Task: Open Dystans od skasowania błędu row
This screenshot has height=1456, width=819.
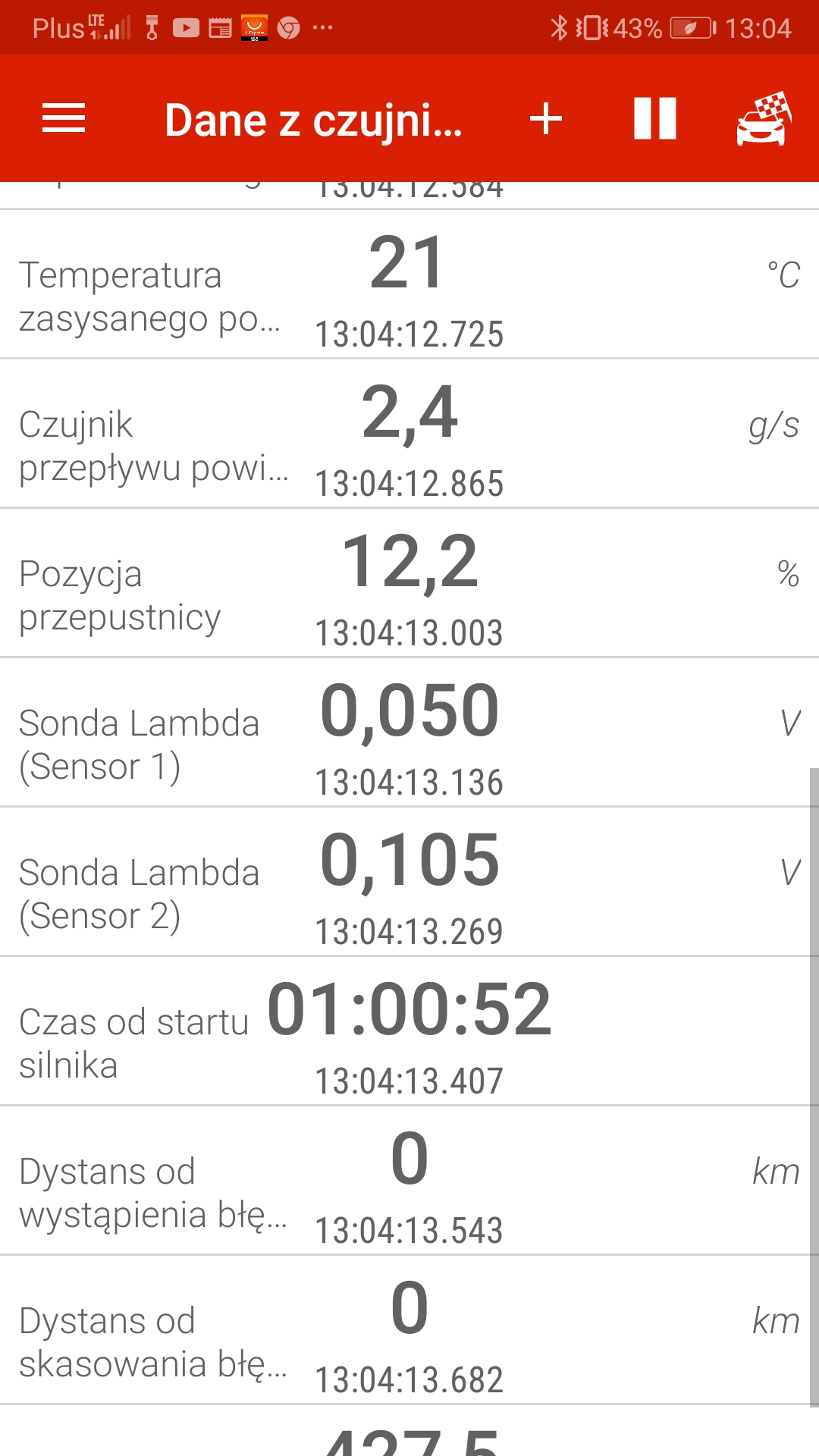Action: tap(409, 1330)
